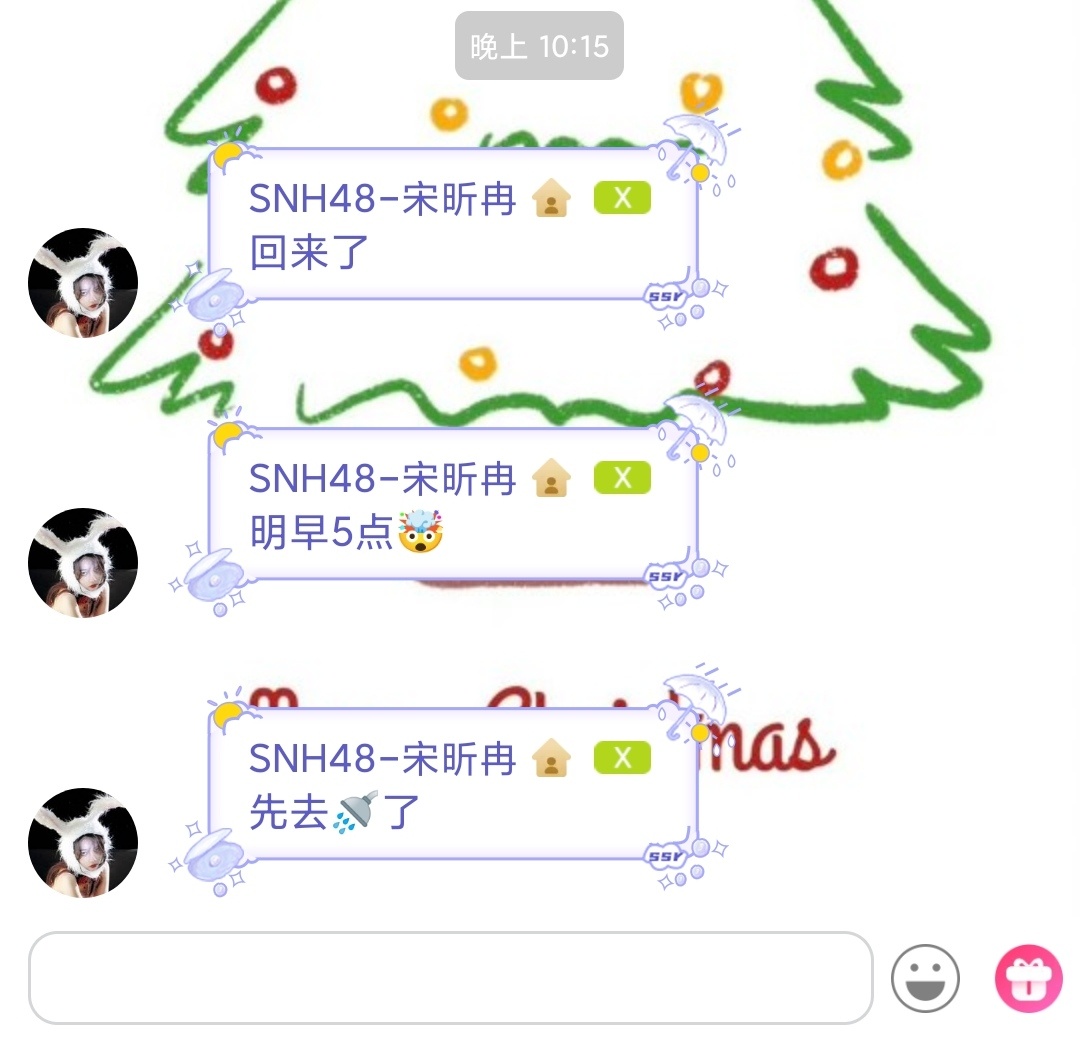Open avatar beside the 回来了 message
The image size is (1080, 1039).
83,283
